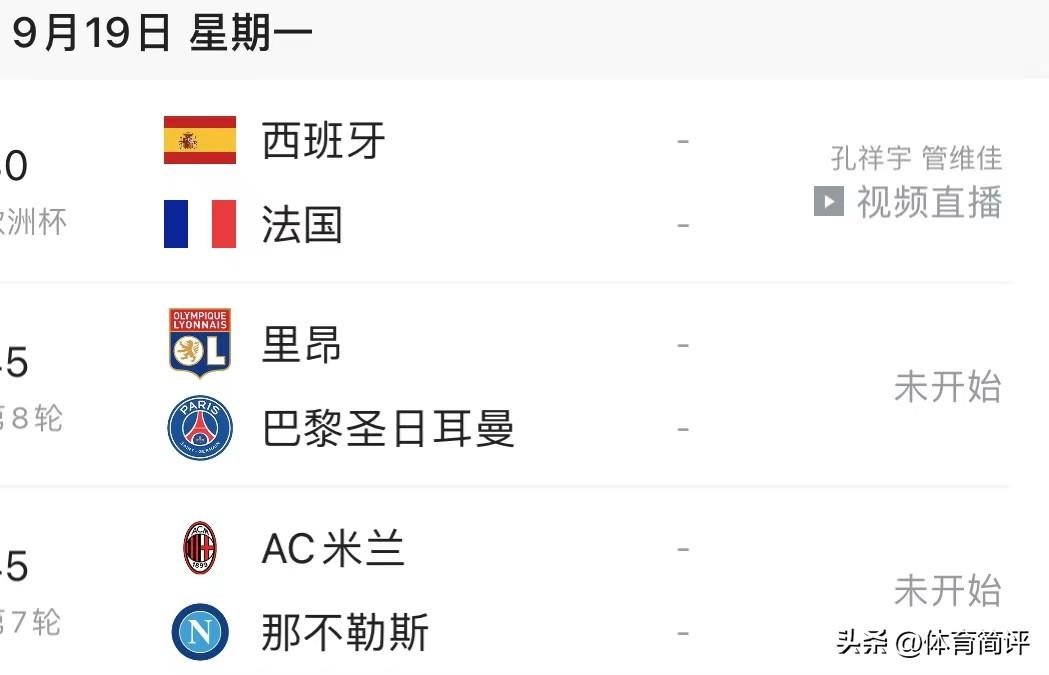Open the AC米兰 vs 那不勒斯 match
Screen dimensions: 1049x675
coord(506,582)
